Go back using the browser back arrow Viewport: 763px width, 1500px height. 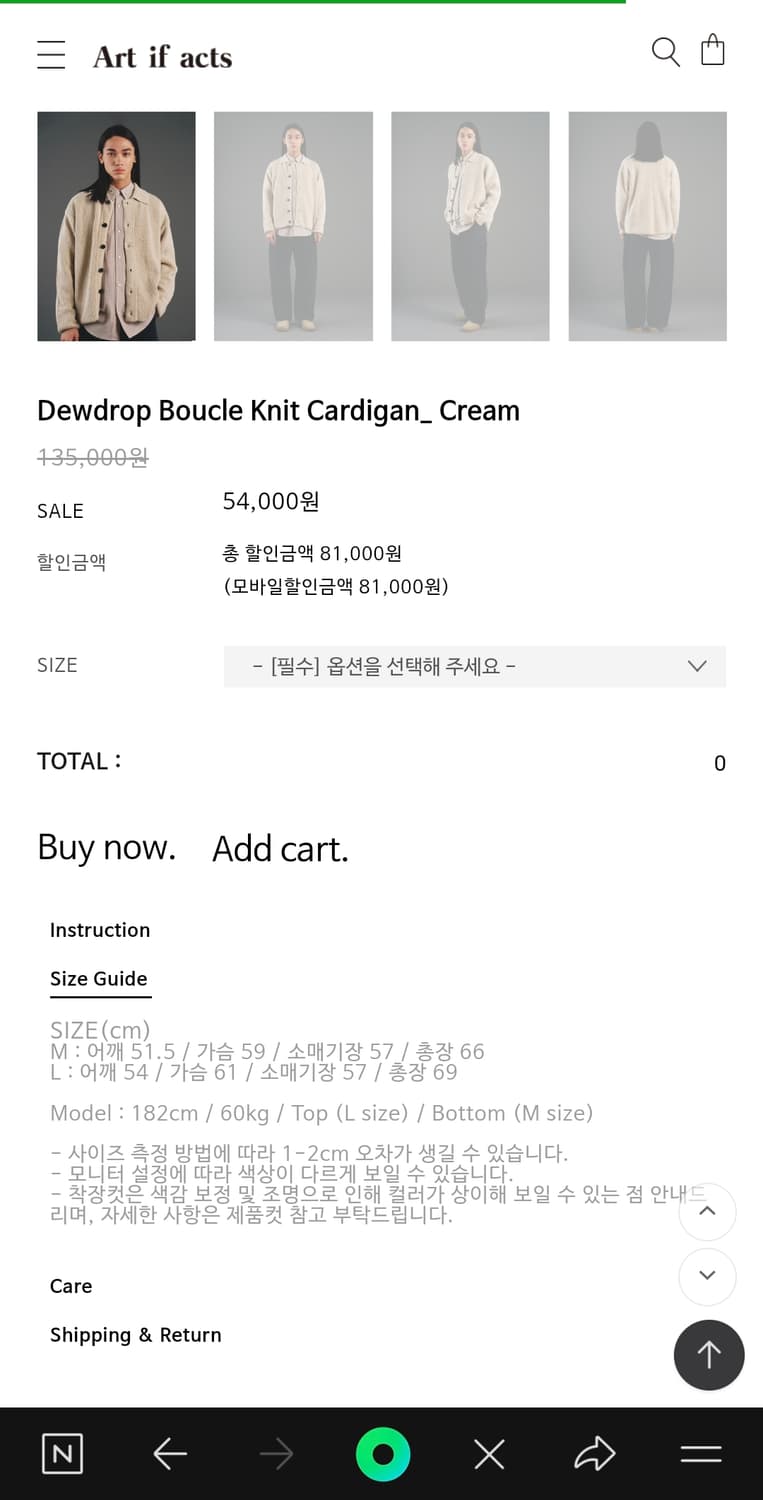coord(170,1454)
